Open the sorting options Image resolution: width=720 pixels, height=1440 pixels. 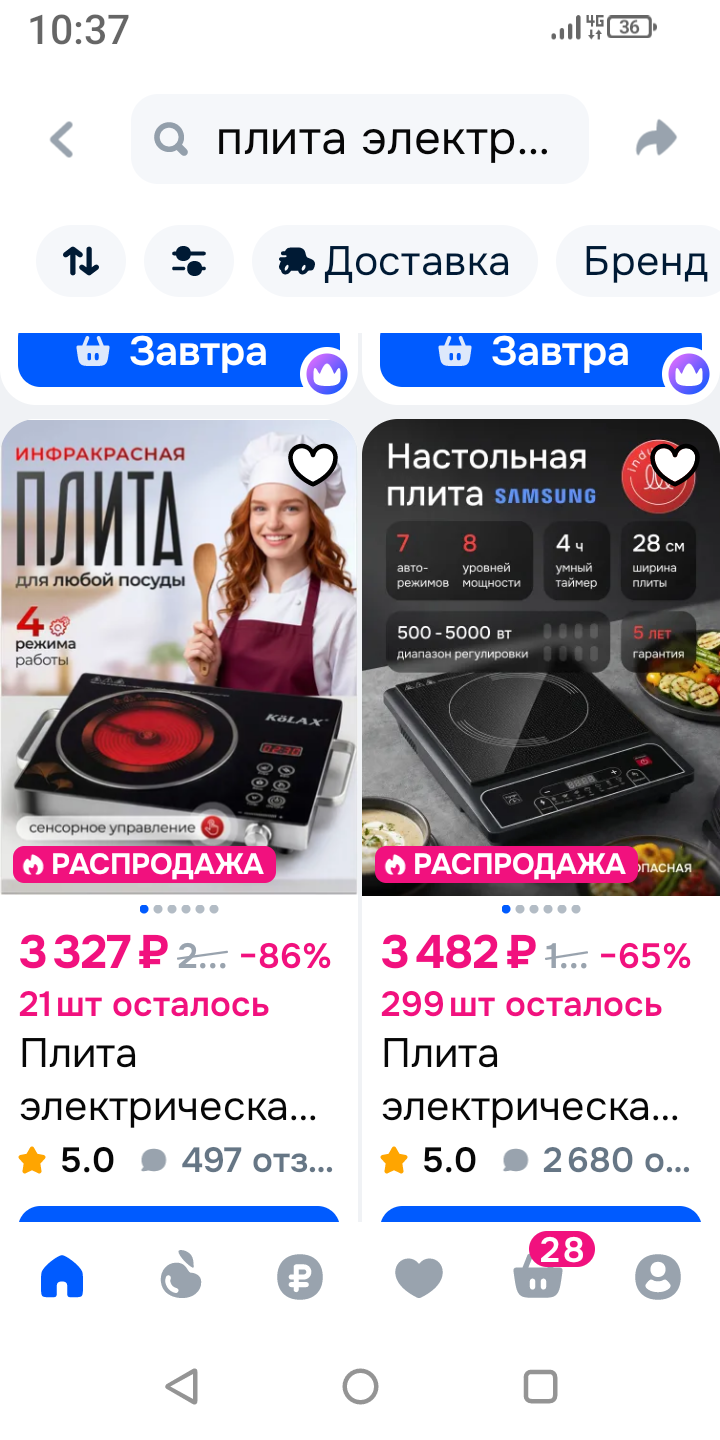pos(81,262)
